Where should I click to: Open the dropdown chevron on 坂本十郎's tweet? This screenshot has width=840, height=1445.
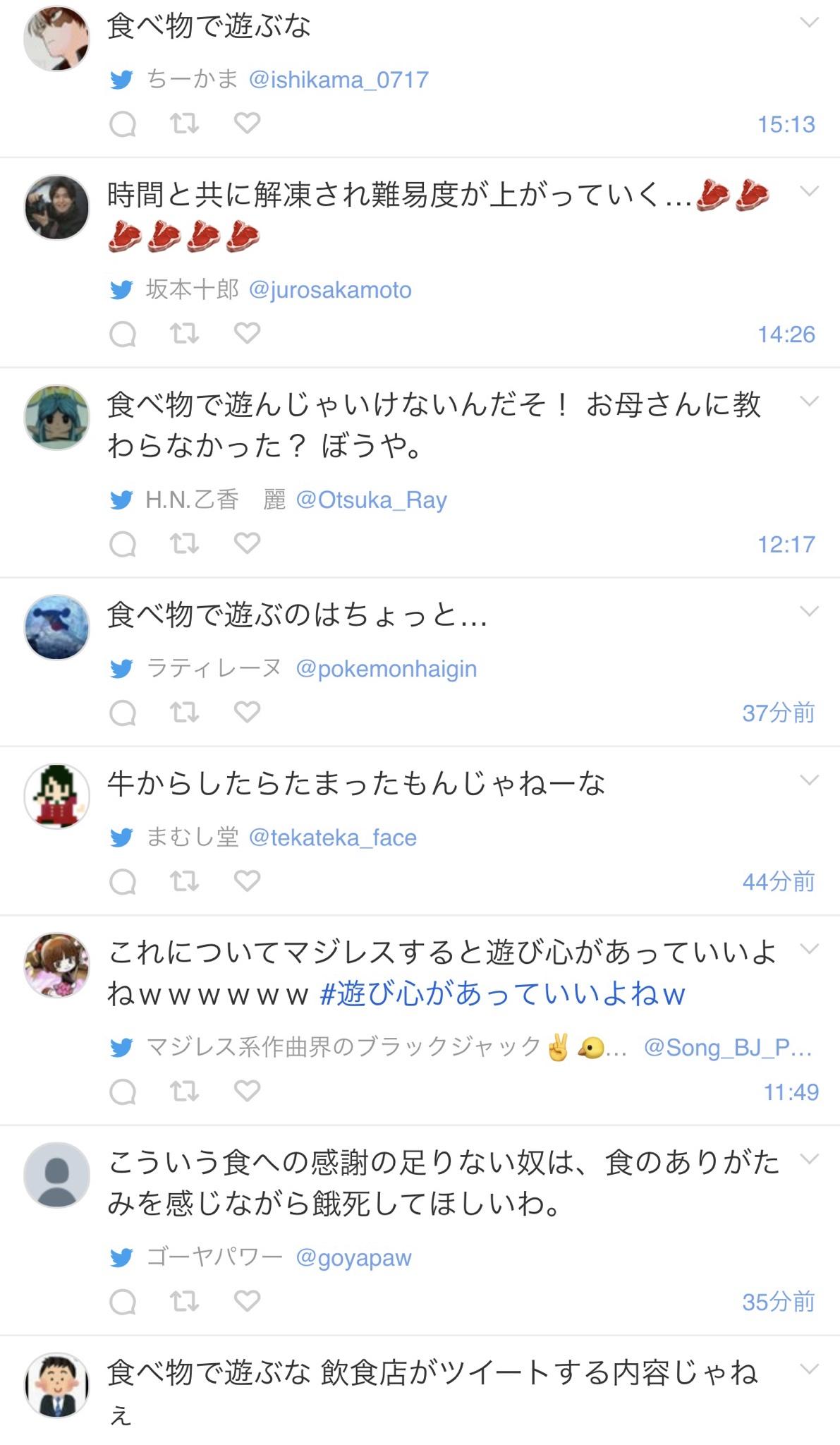(x=809, y=191)
